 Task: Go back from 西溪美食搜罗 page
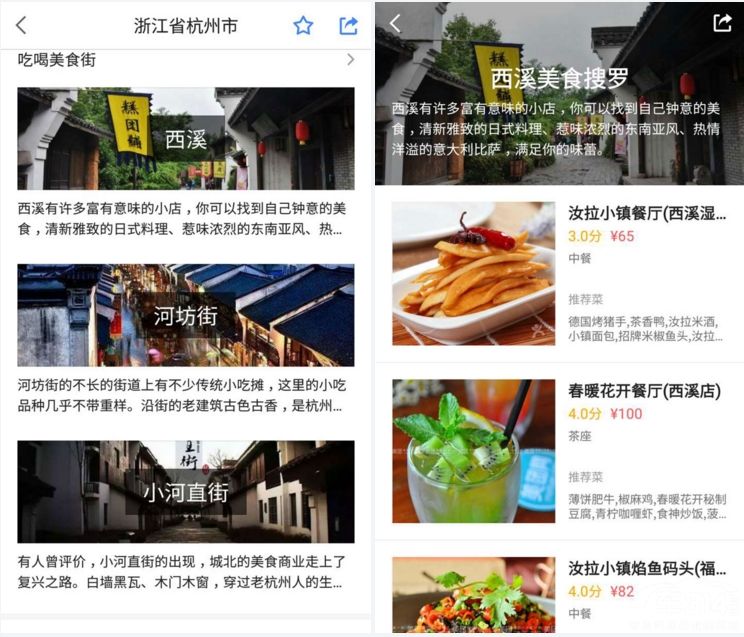395,23
